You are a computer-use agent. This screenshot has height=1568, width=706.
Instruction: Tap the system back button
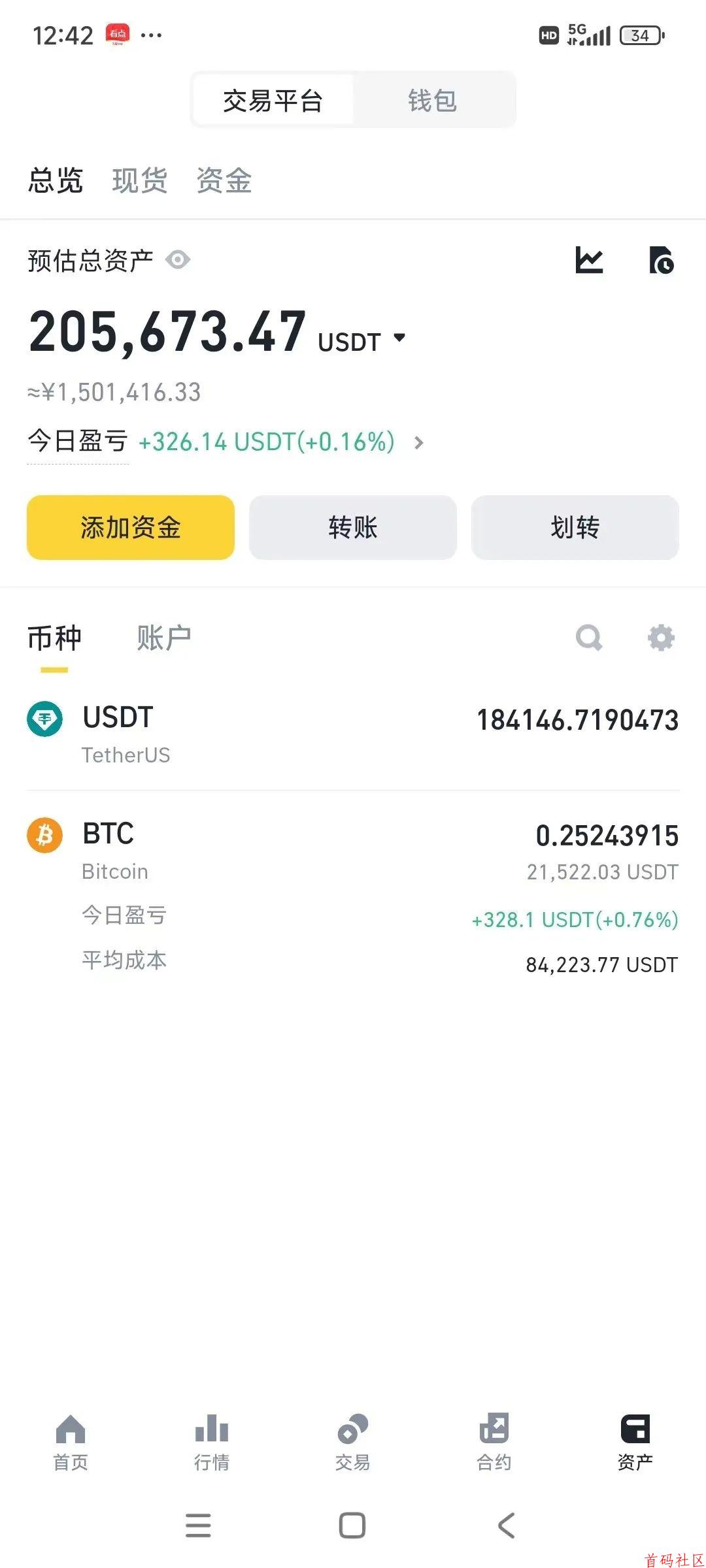507,1526
